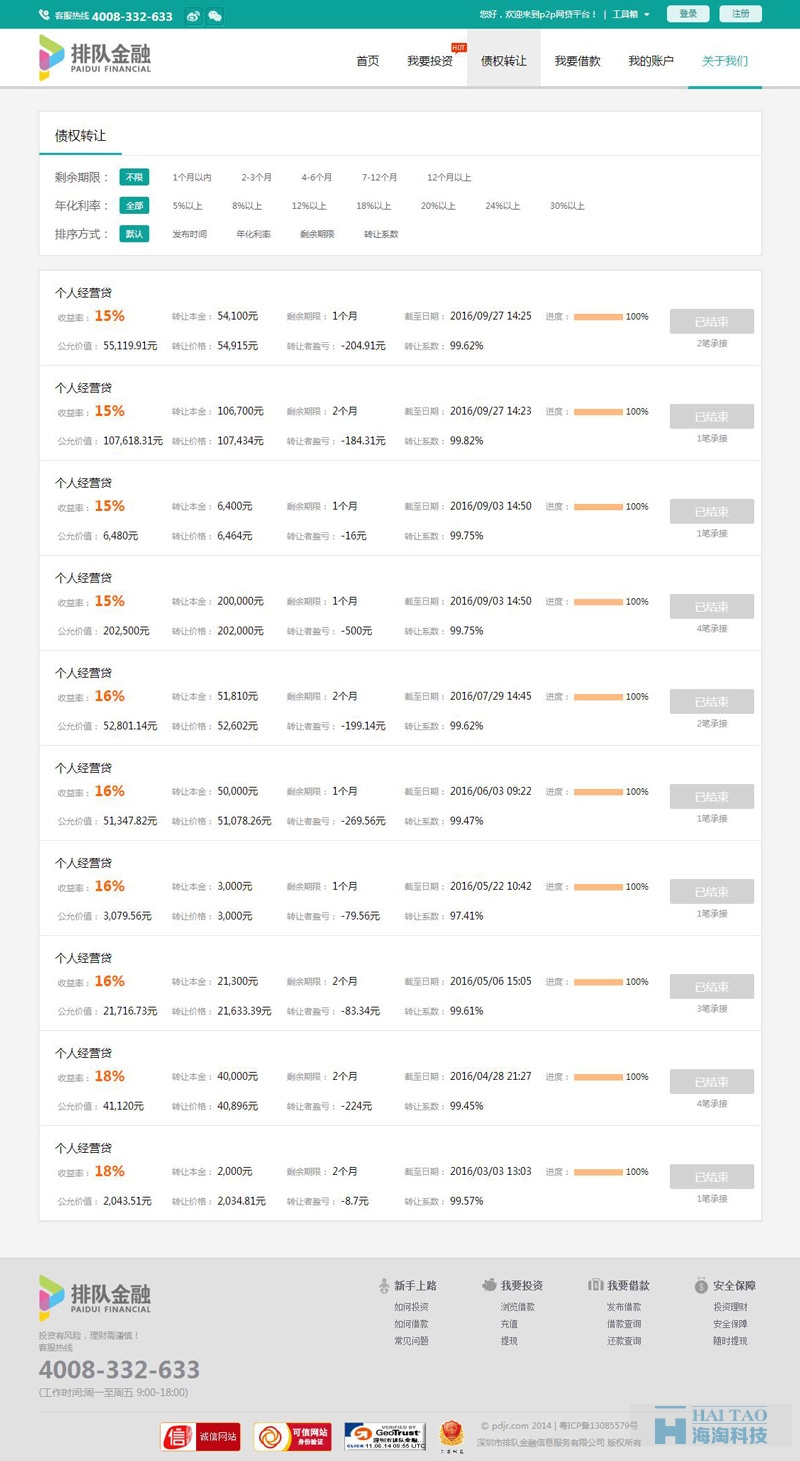Switch to 我要借款 tab
800x1461 pixels.
coord(578,61)
